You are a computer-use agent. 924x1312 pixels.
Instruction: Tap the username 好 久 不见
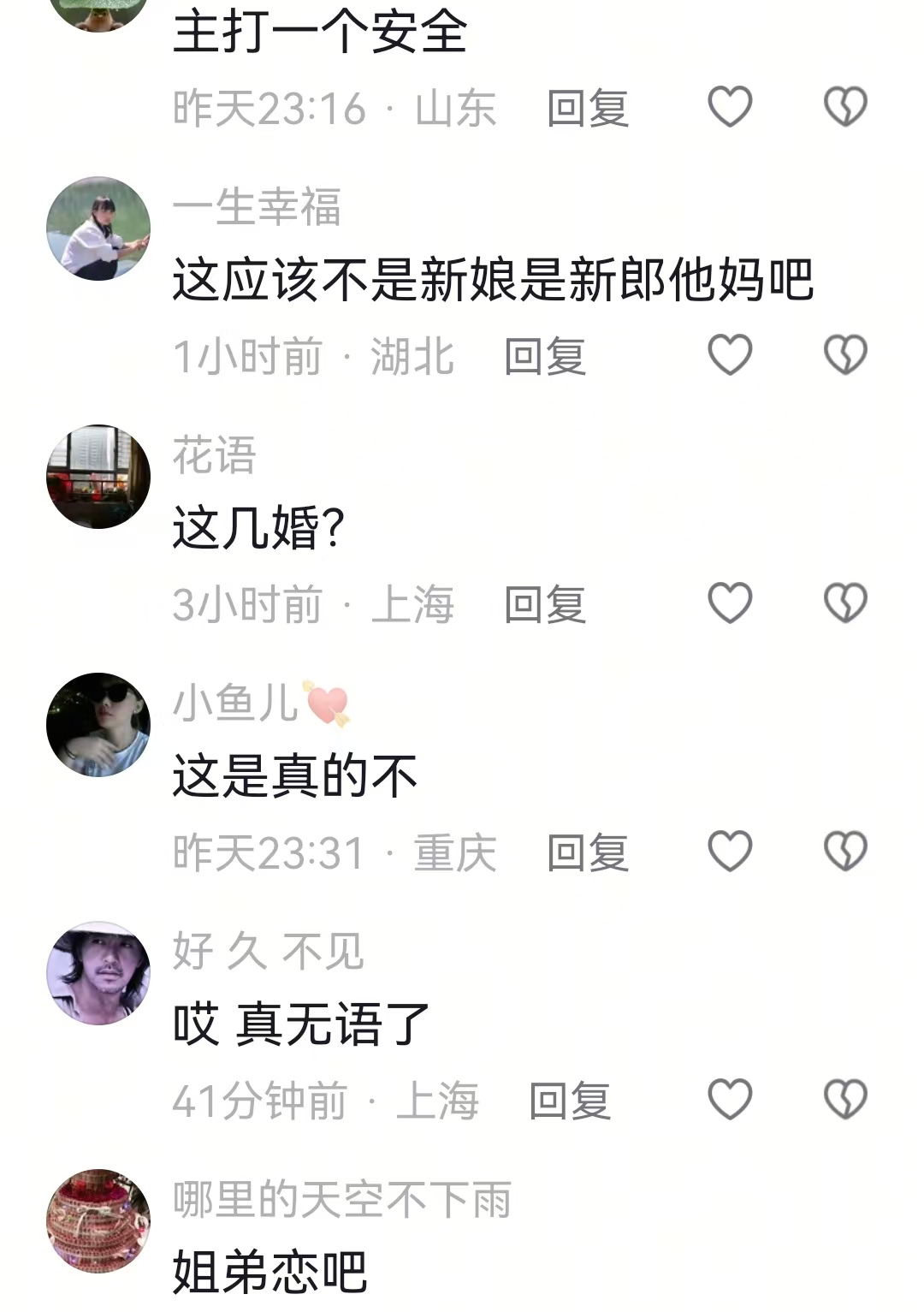269,950
